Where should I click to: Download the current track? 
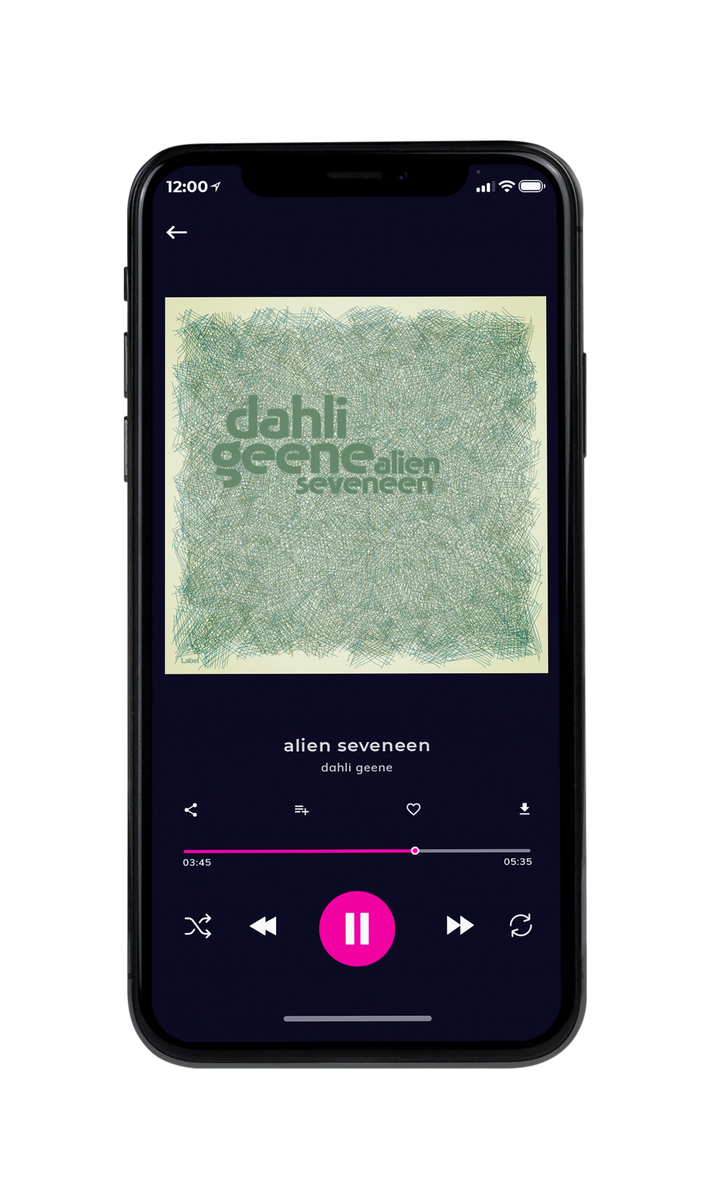(x=524, y=810)
